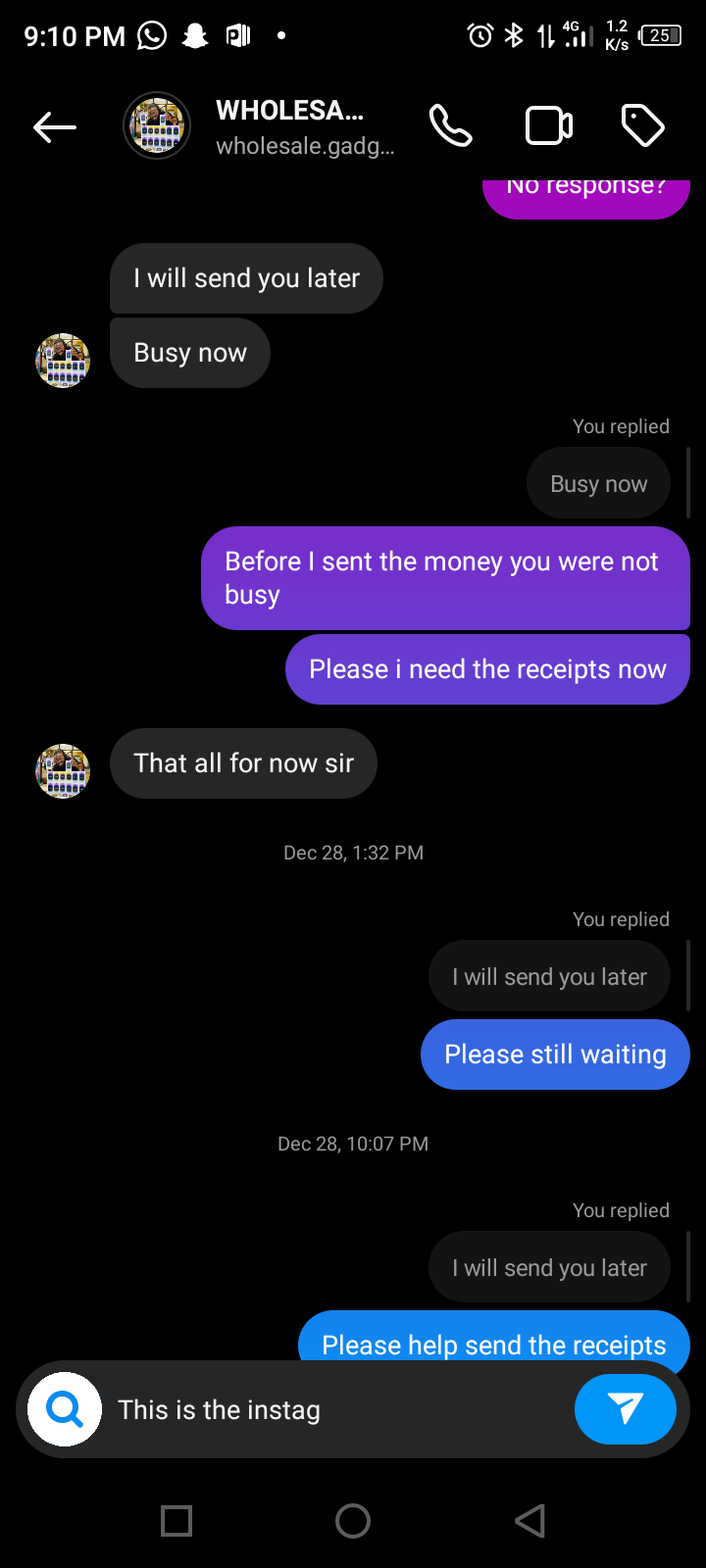This screenshot has width=706, height=1568.
Task: Tap the search icon in message bar
Action: pyautogui.click(x=65, y=1409)
